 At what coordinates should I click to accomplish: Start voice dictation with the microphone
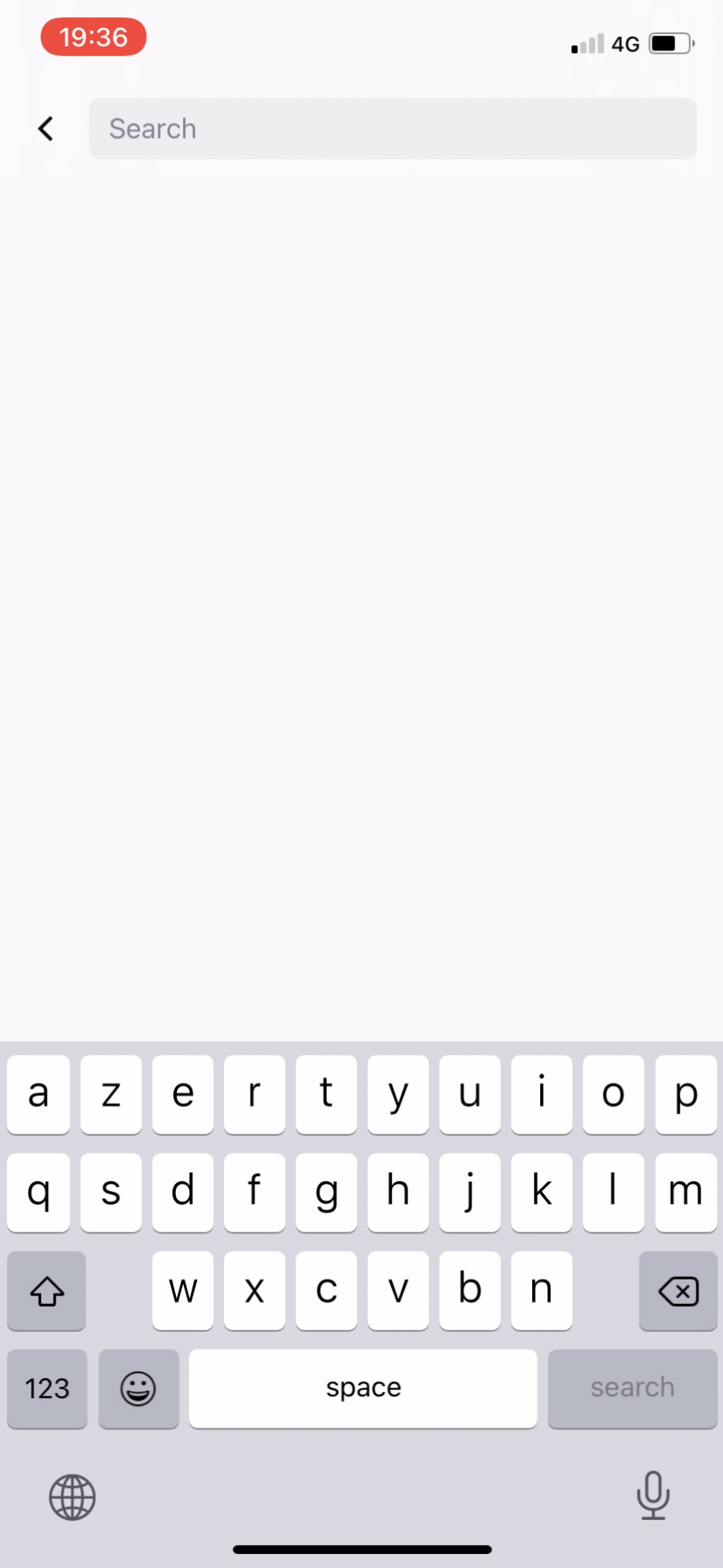click(652, 1495)
